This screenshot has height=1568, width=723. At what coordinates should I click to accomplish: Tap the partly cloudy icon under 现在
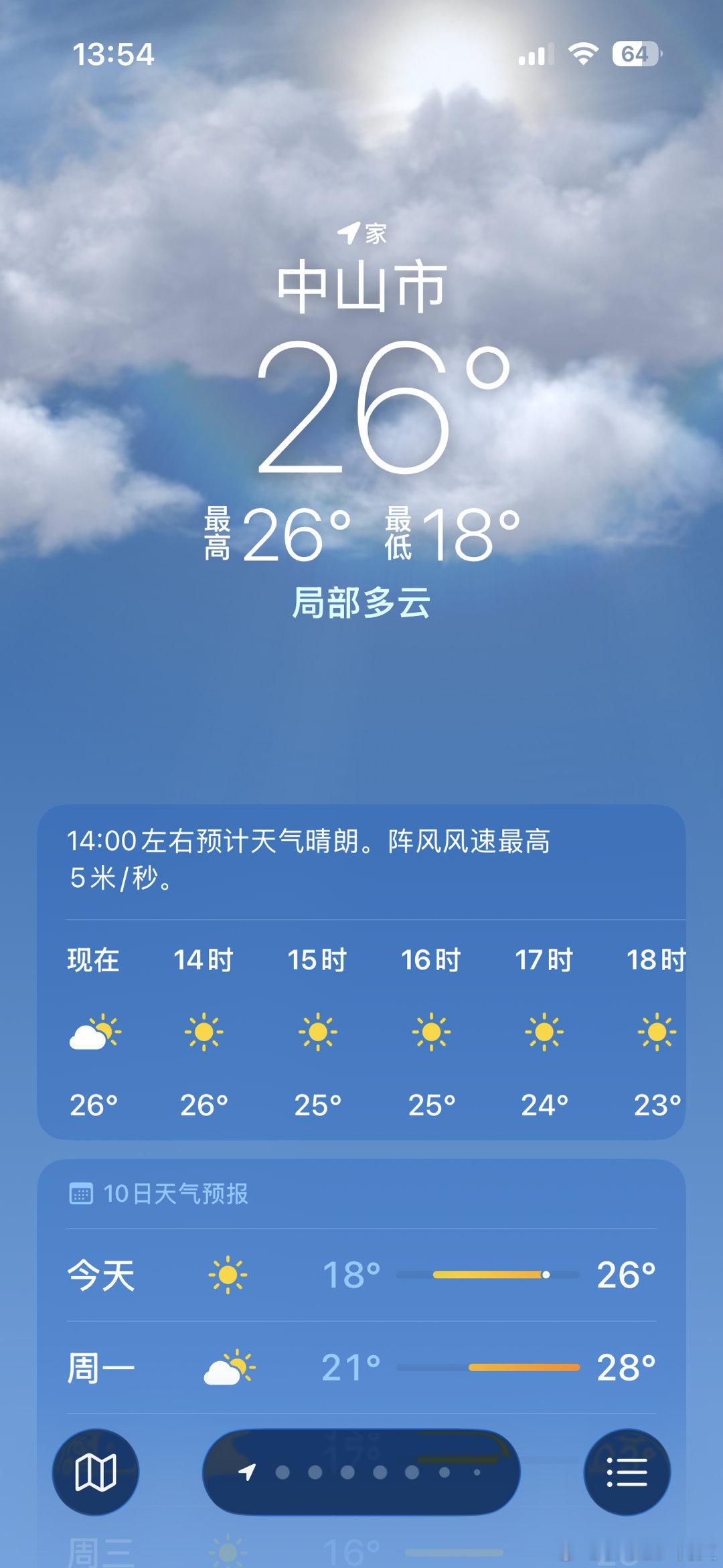97,1032
